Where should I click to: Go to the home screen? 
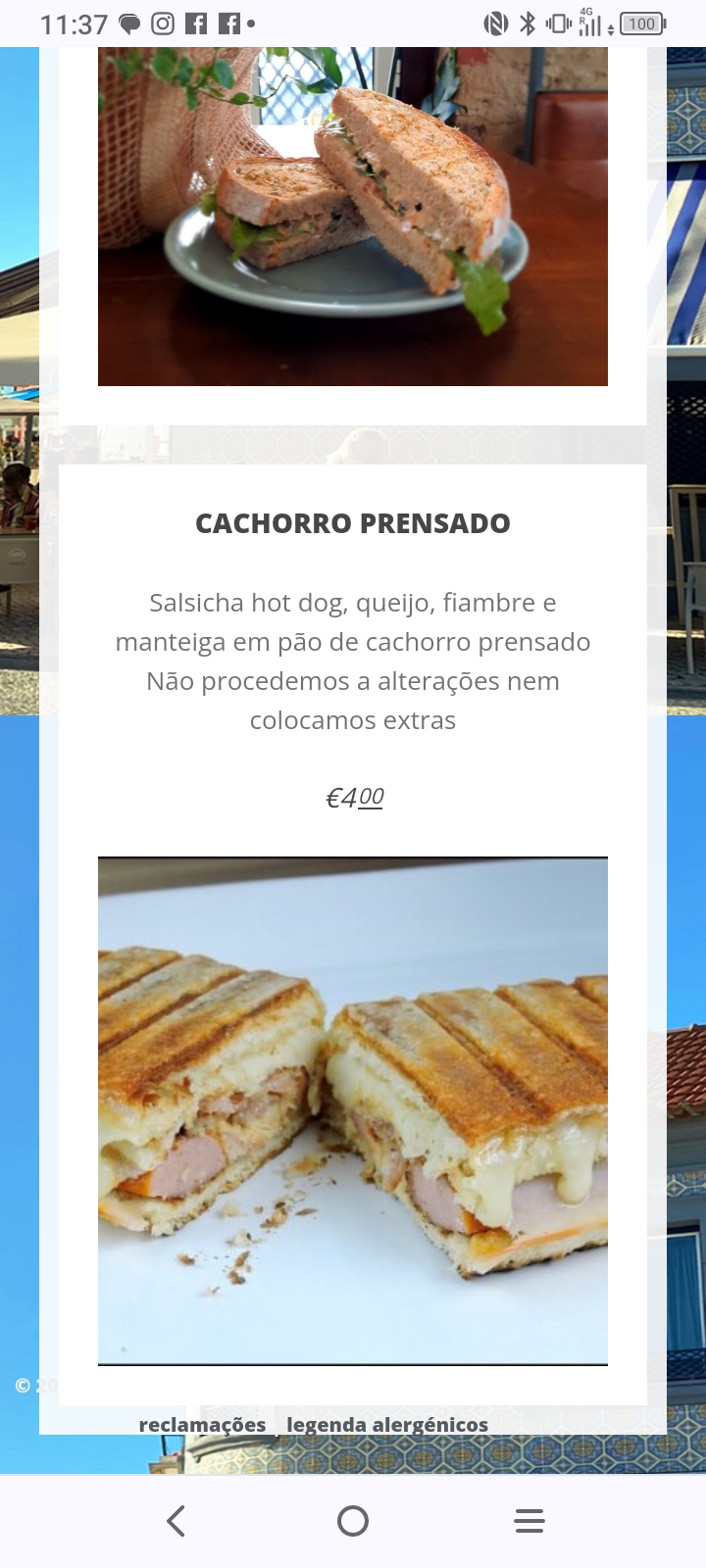tap(353, 1521)
